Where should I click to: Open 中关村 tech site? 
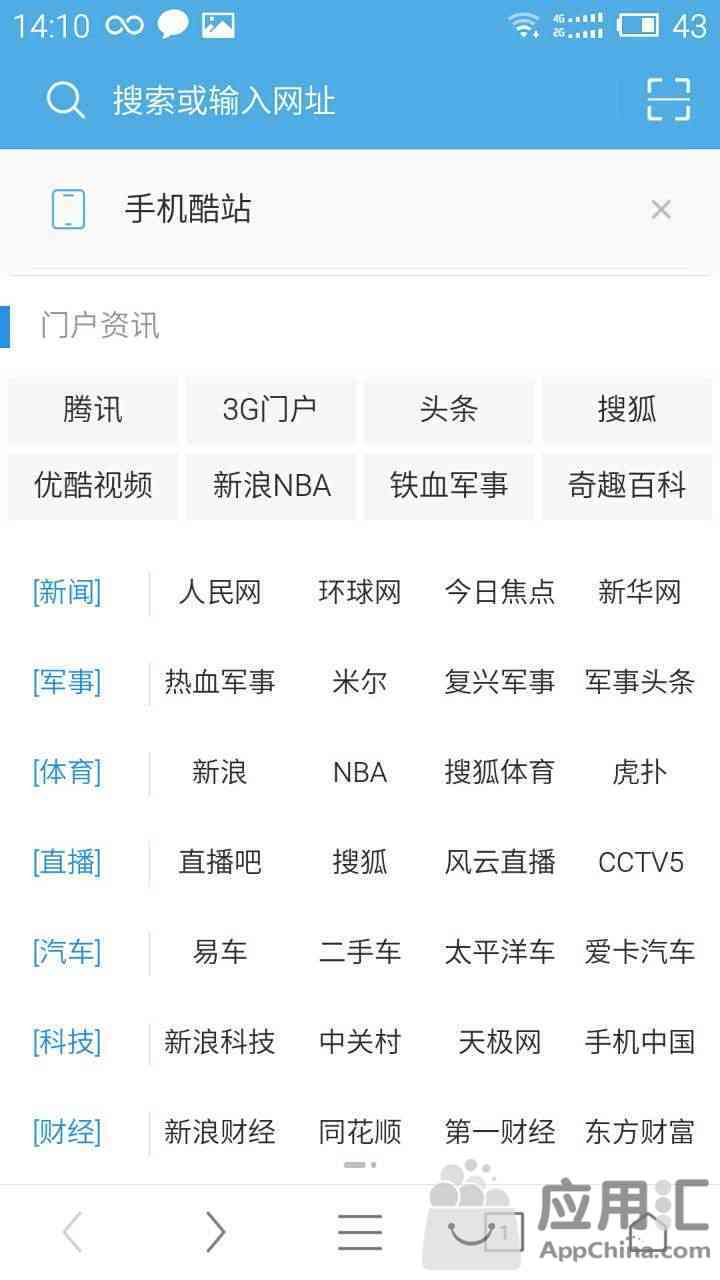click(360, 1042)
